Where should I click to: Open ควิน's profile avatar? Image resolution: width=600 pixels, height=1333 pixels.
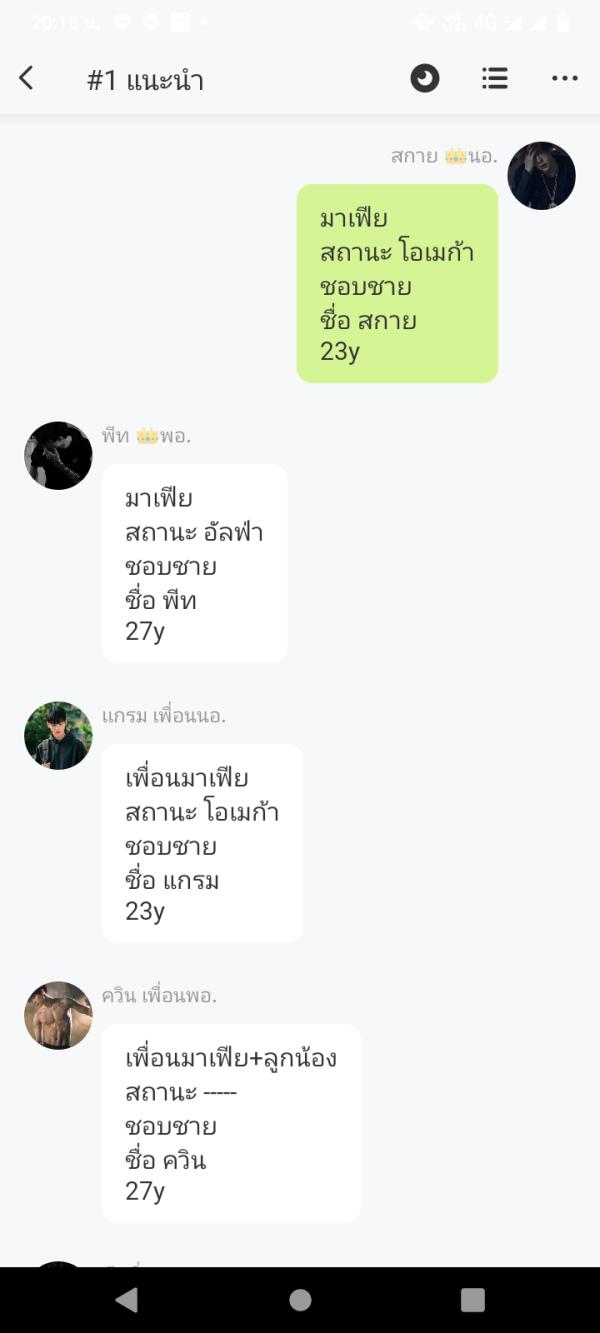[x=58, y=1015]
